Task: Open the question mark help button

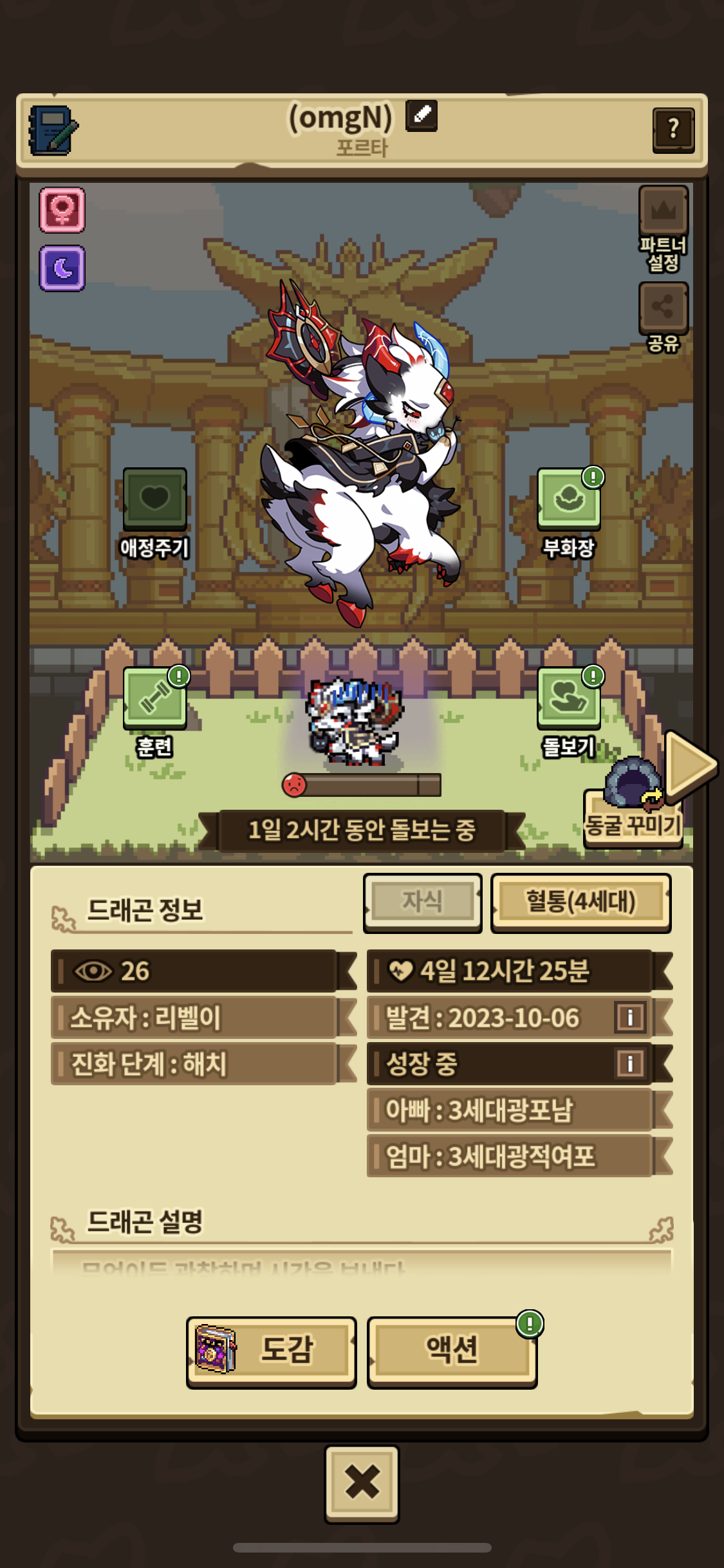Action: [673, 130]
